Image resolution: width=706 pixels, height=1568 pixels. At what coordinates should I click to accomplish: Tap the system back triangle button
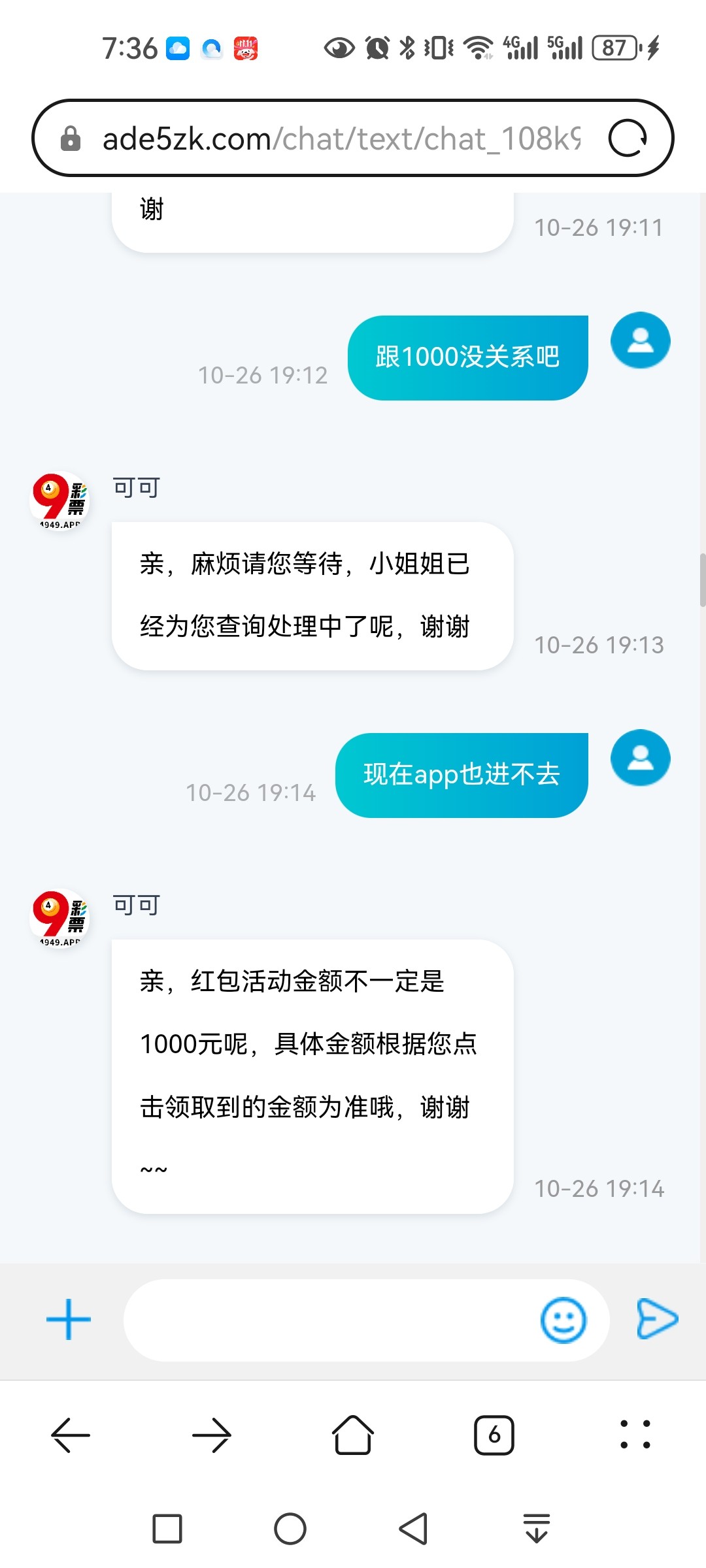(x=413, y=1529)
